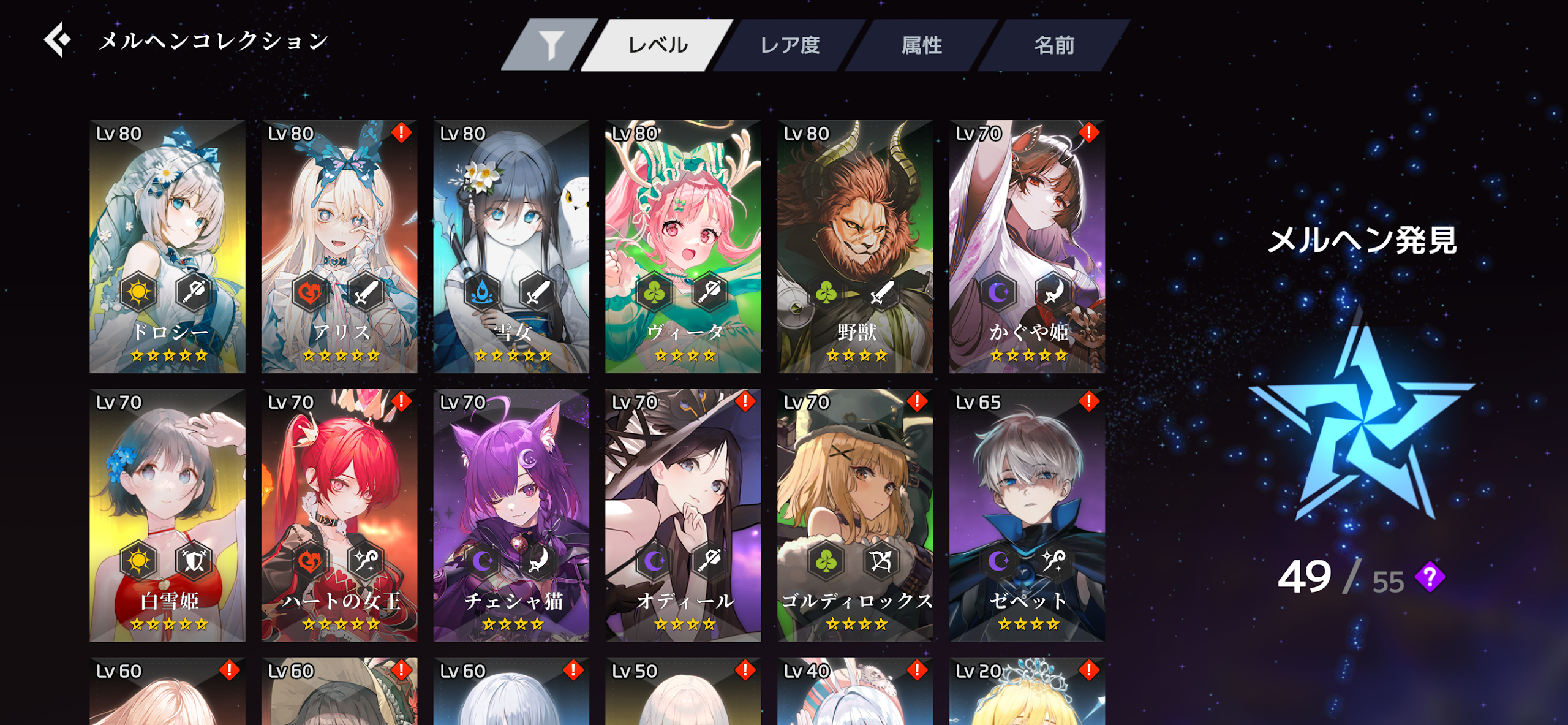This screenshot has width=1568, height=725.
Task: Select the 雪女 card
Action: 511,246
